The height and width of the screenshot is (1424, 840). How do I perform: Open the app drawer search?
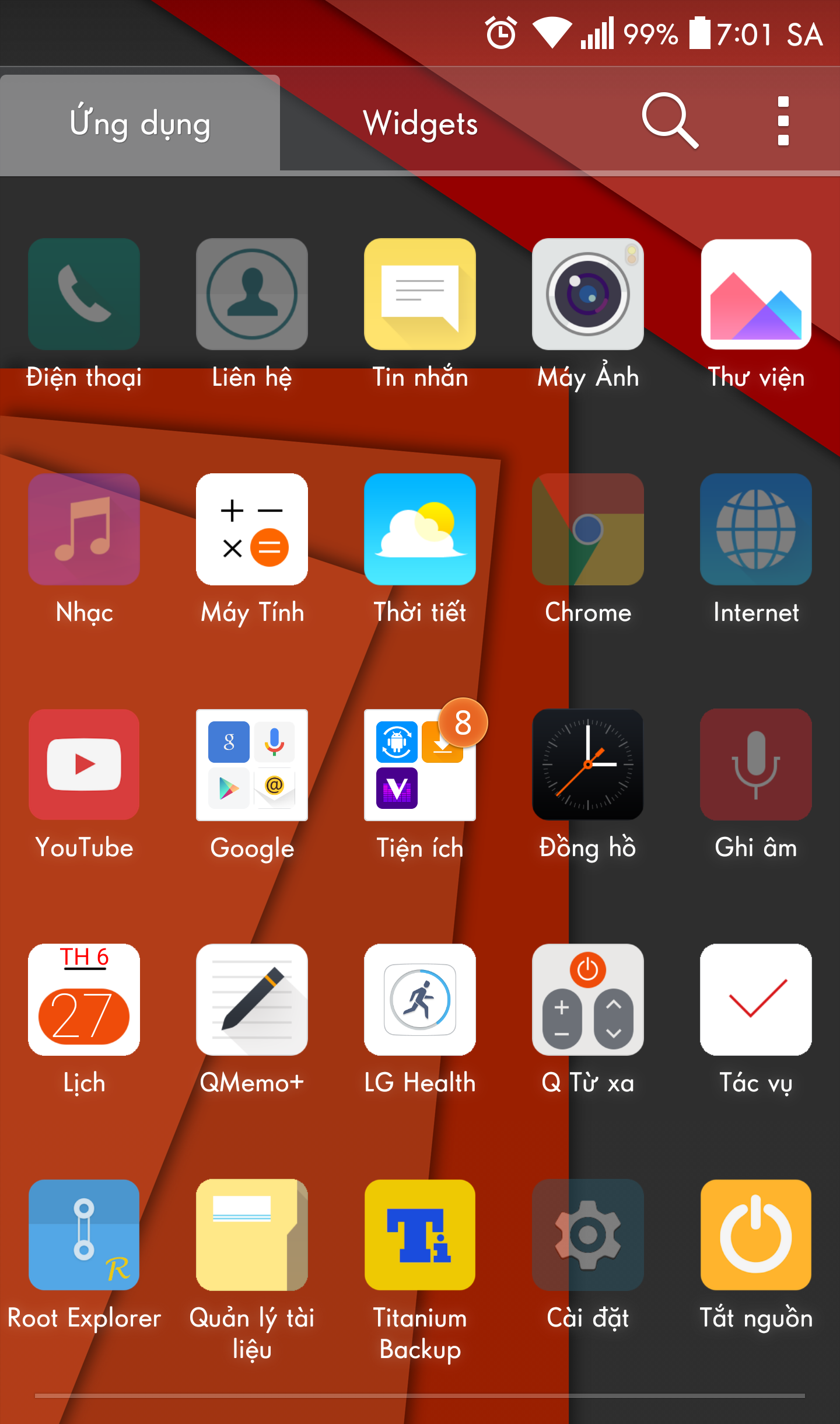click(x=670, y=121)
